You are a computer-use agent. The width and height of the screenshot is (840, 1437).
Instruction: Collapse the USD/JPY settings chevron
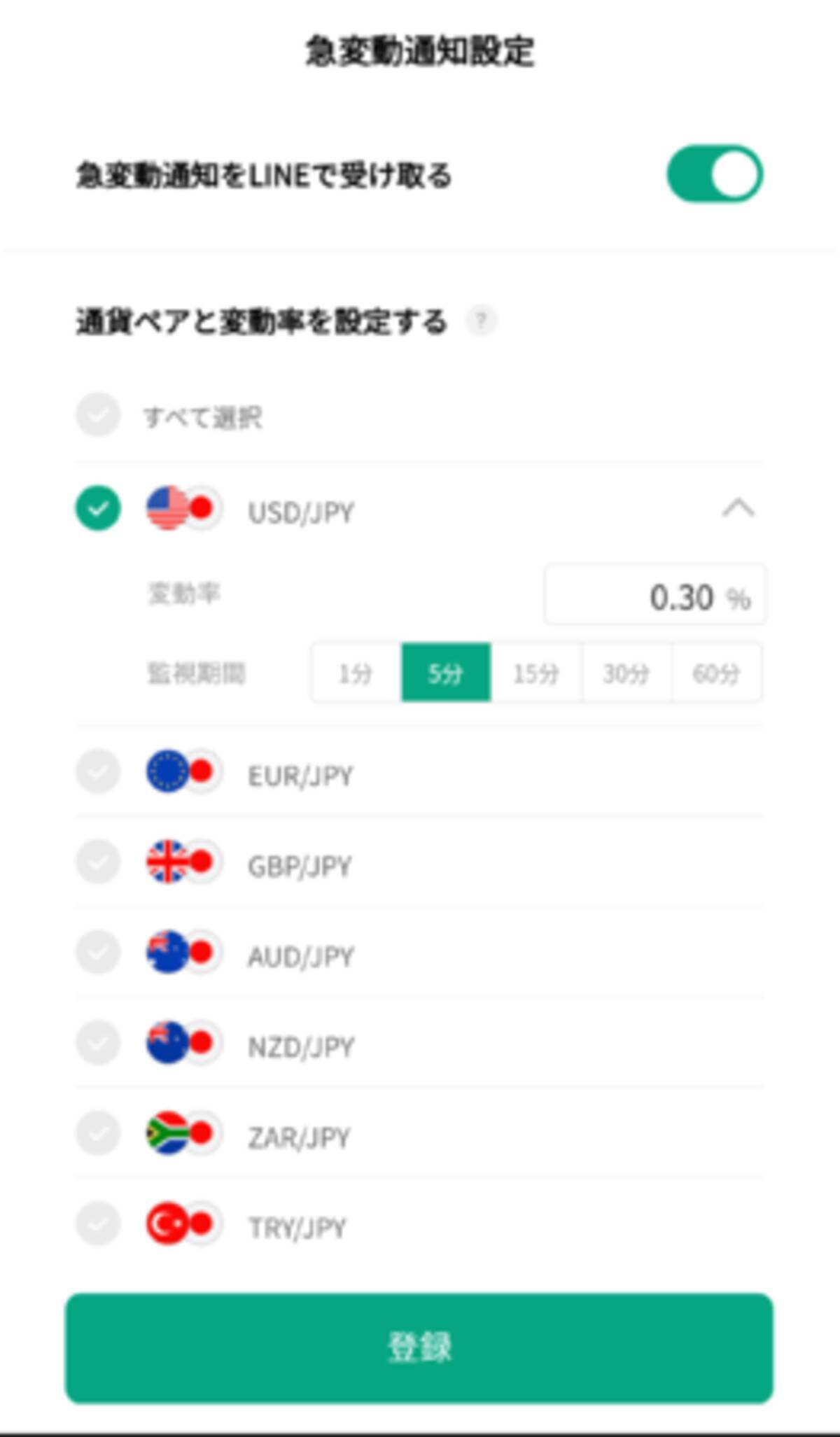(x=738, y=509)
